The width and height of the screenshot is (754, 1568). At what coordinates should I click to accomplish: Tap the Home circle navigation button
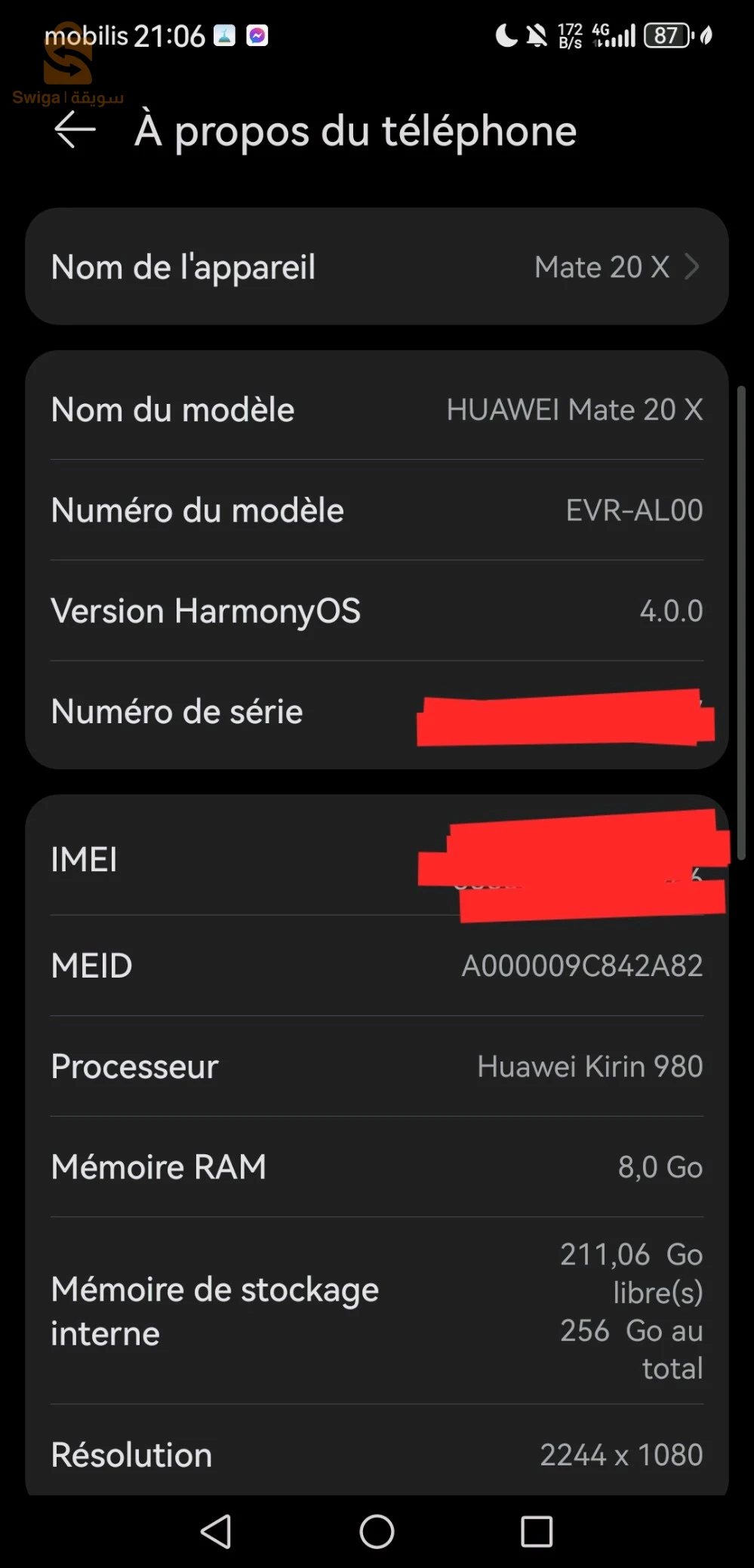[377, 1532]
